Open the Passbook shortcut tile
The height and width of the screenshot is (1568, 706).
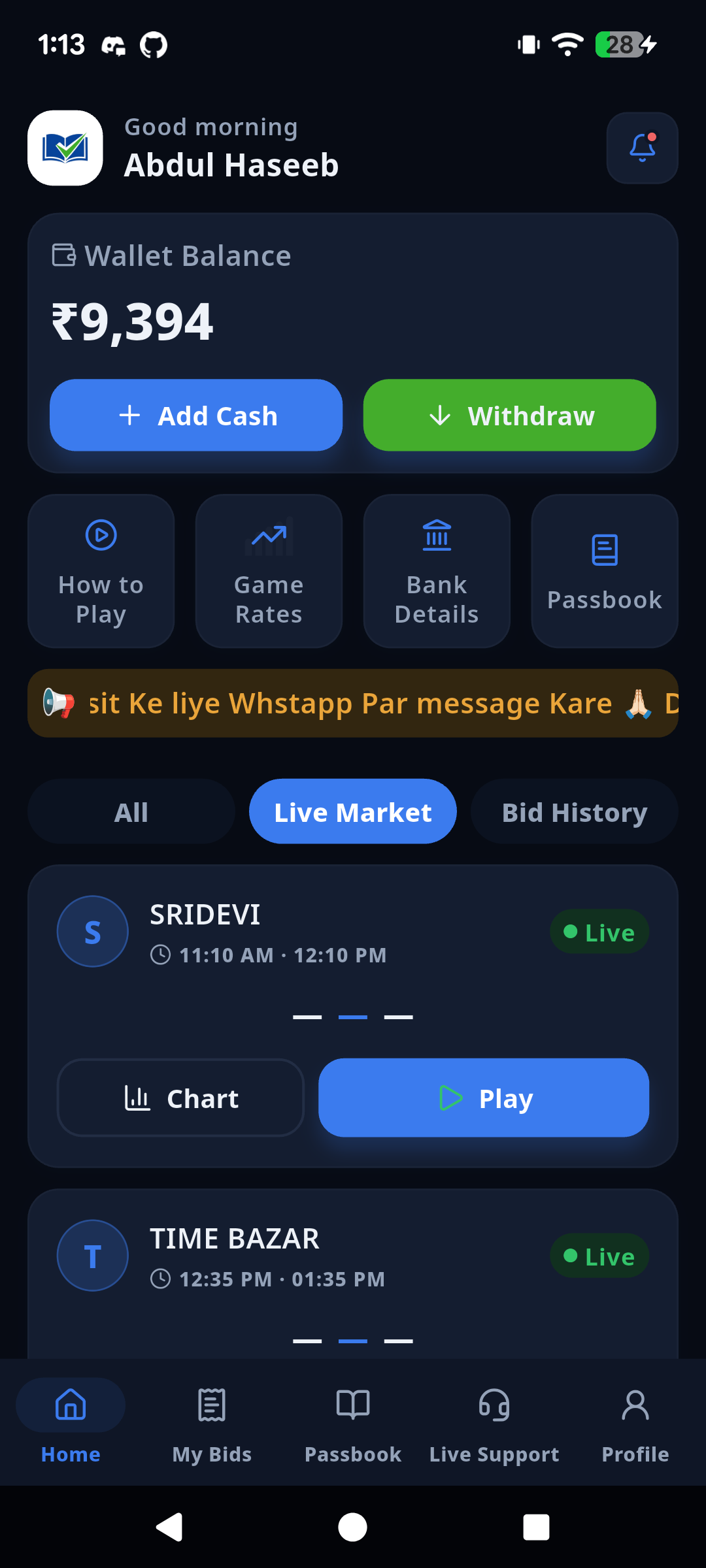605,571
